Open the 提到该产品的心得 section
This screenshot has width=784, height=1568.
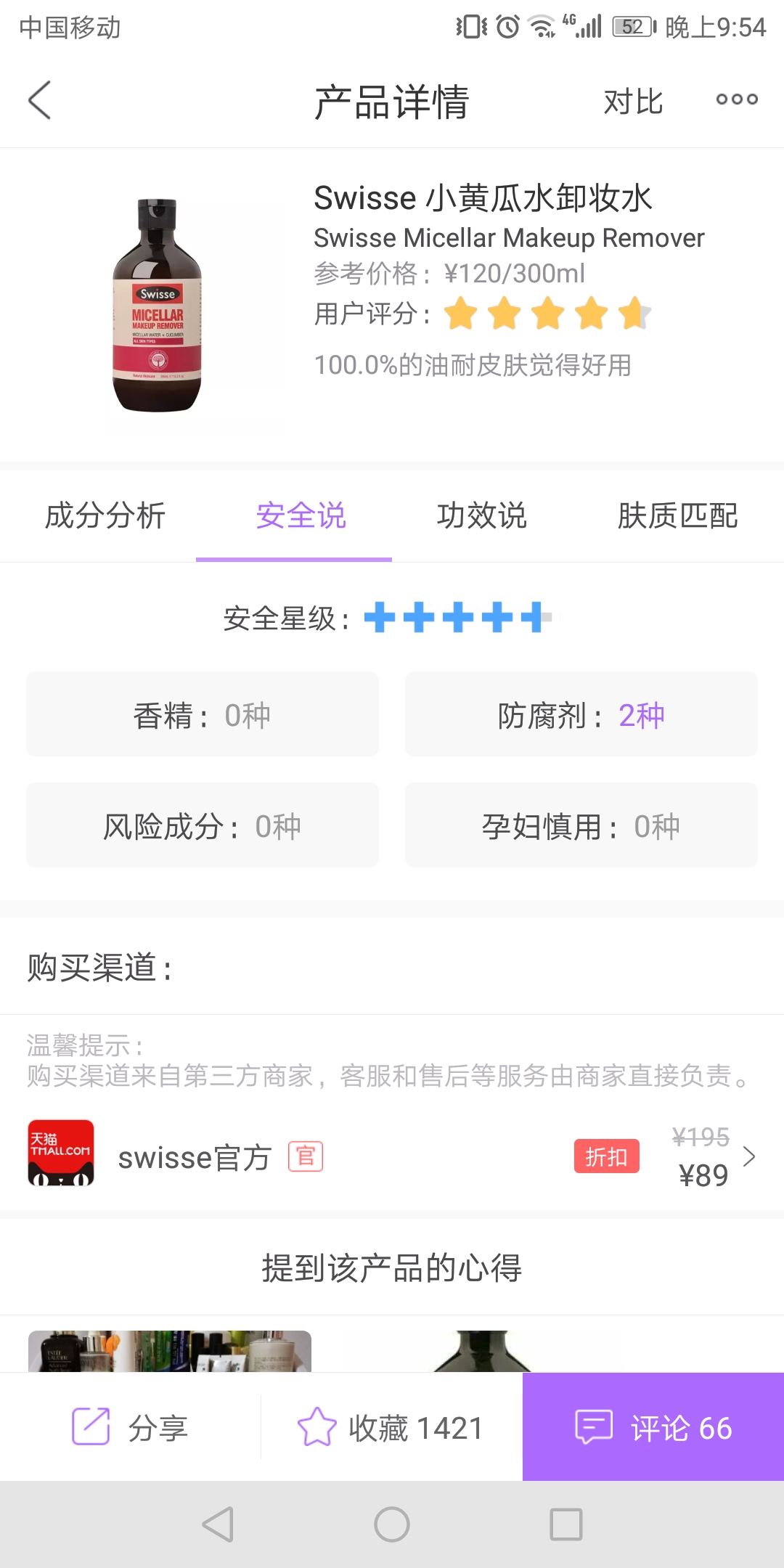coord(392,1265)
